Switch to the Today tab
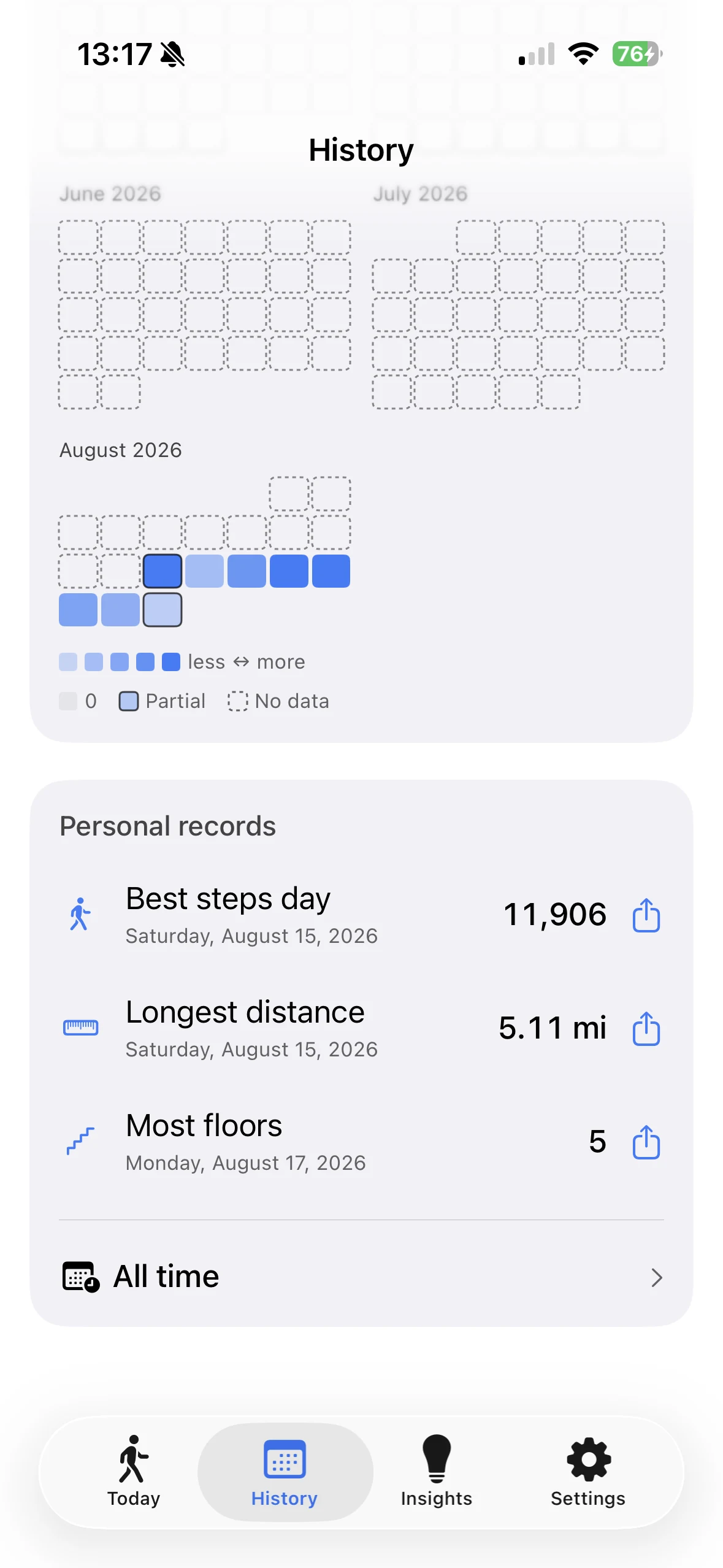723x1568 pixels. pyautogui.click(x=133, y=1471)
